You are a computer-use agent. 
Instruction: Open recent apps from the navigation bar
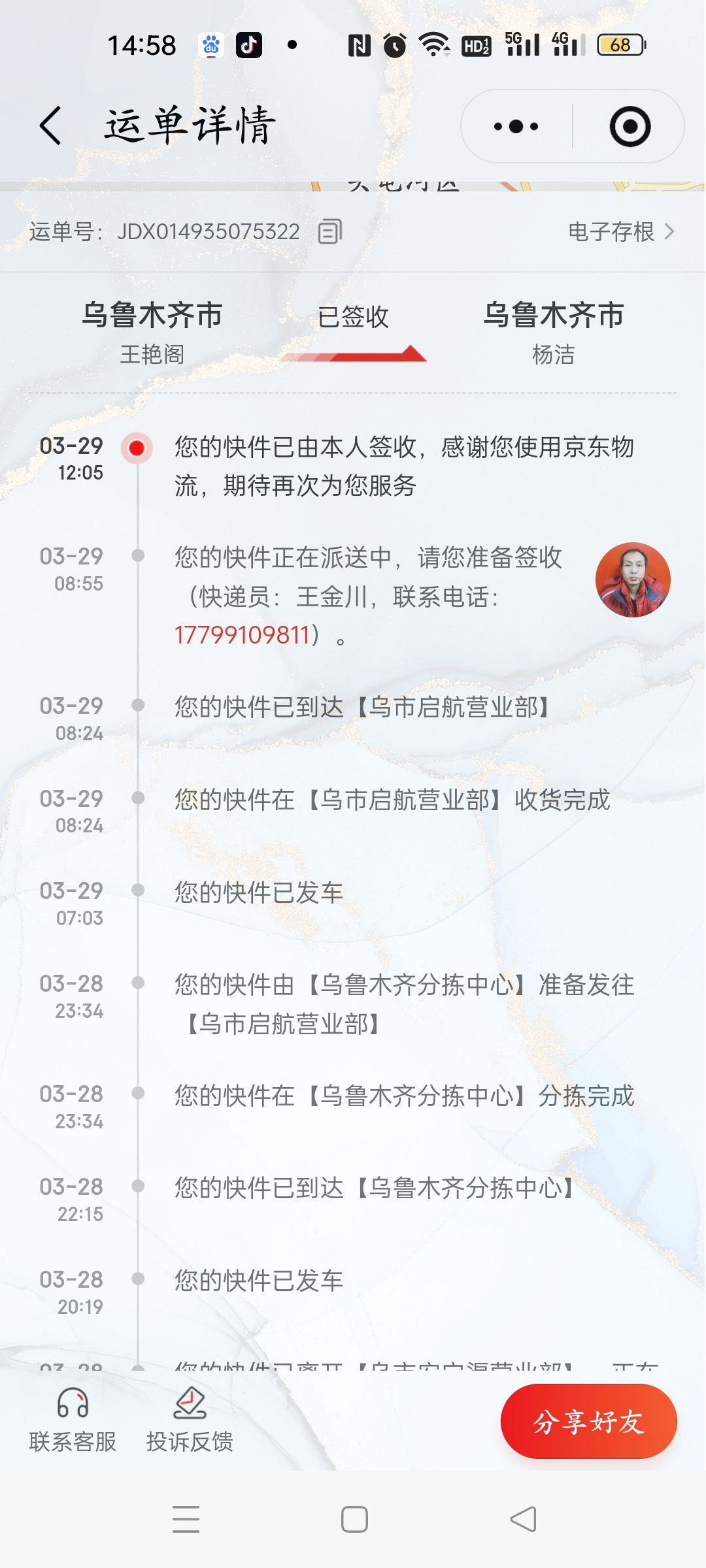coord(186,1519)
